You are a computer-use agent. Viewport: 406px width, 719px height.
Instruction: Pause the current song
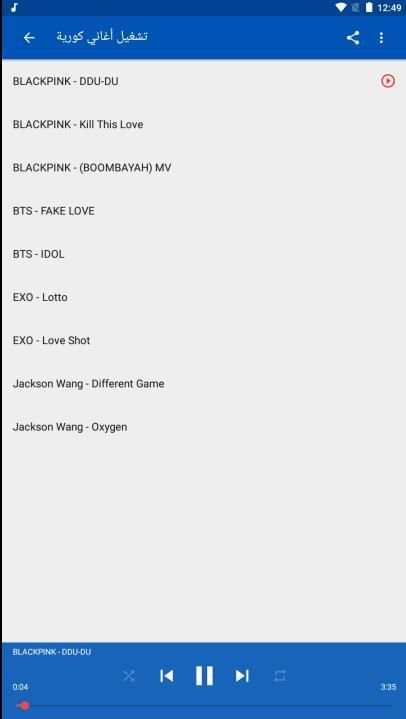pyautogui.click(x=204, y=676)
